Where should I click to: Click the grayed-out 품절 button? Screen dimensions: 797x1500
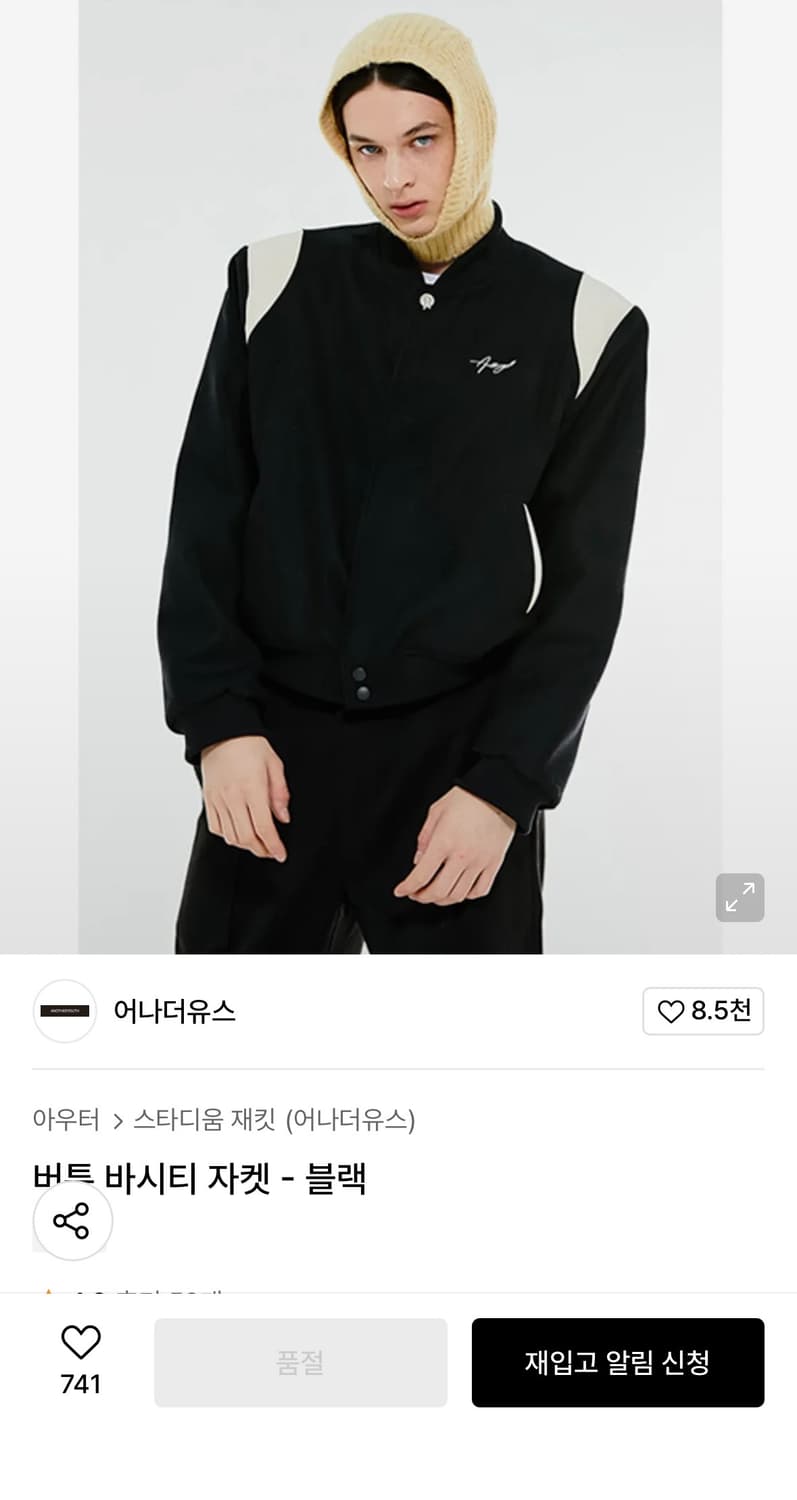coord(300,1362)
